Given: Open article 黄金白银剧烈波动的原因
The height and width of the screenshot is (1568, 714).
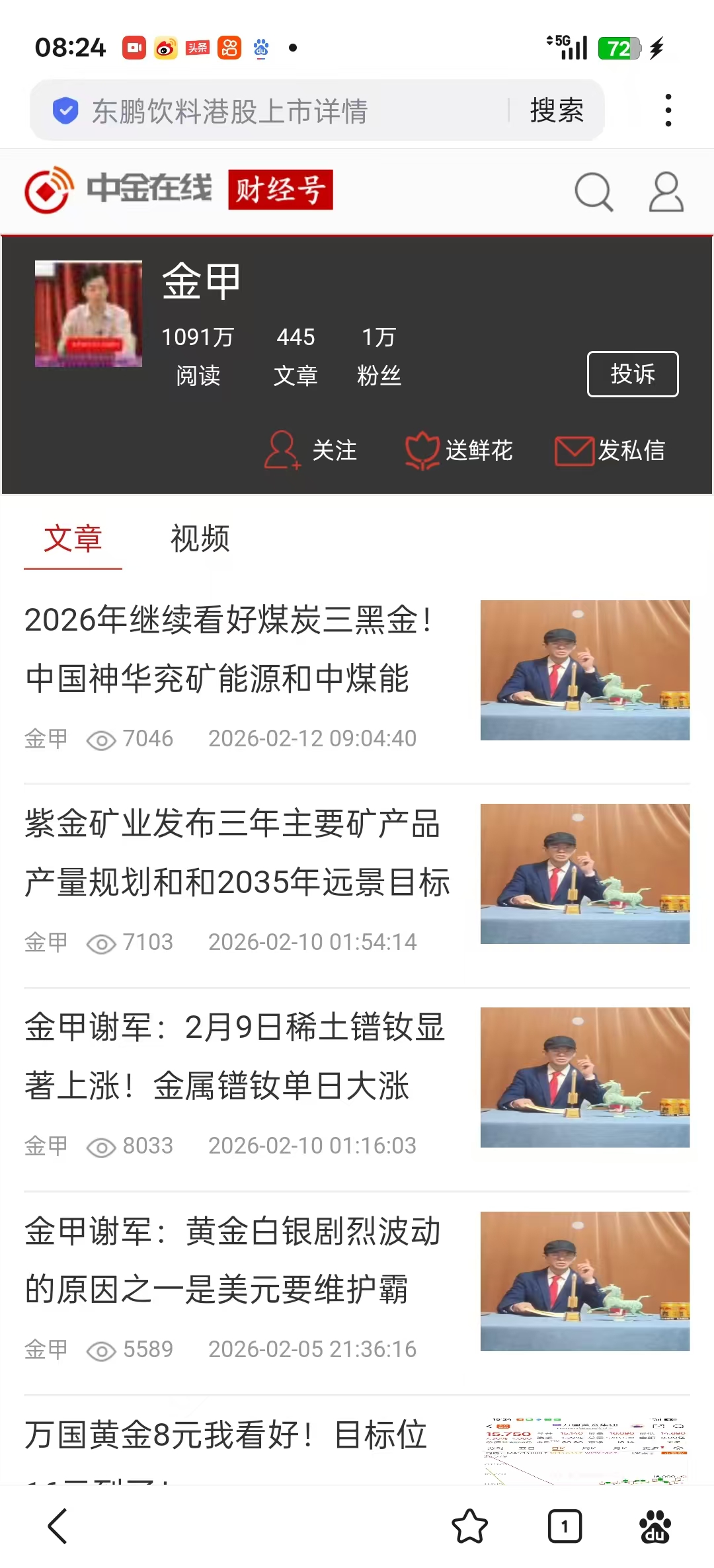Looking at the screenshot, I should 231,1260.
